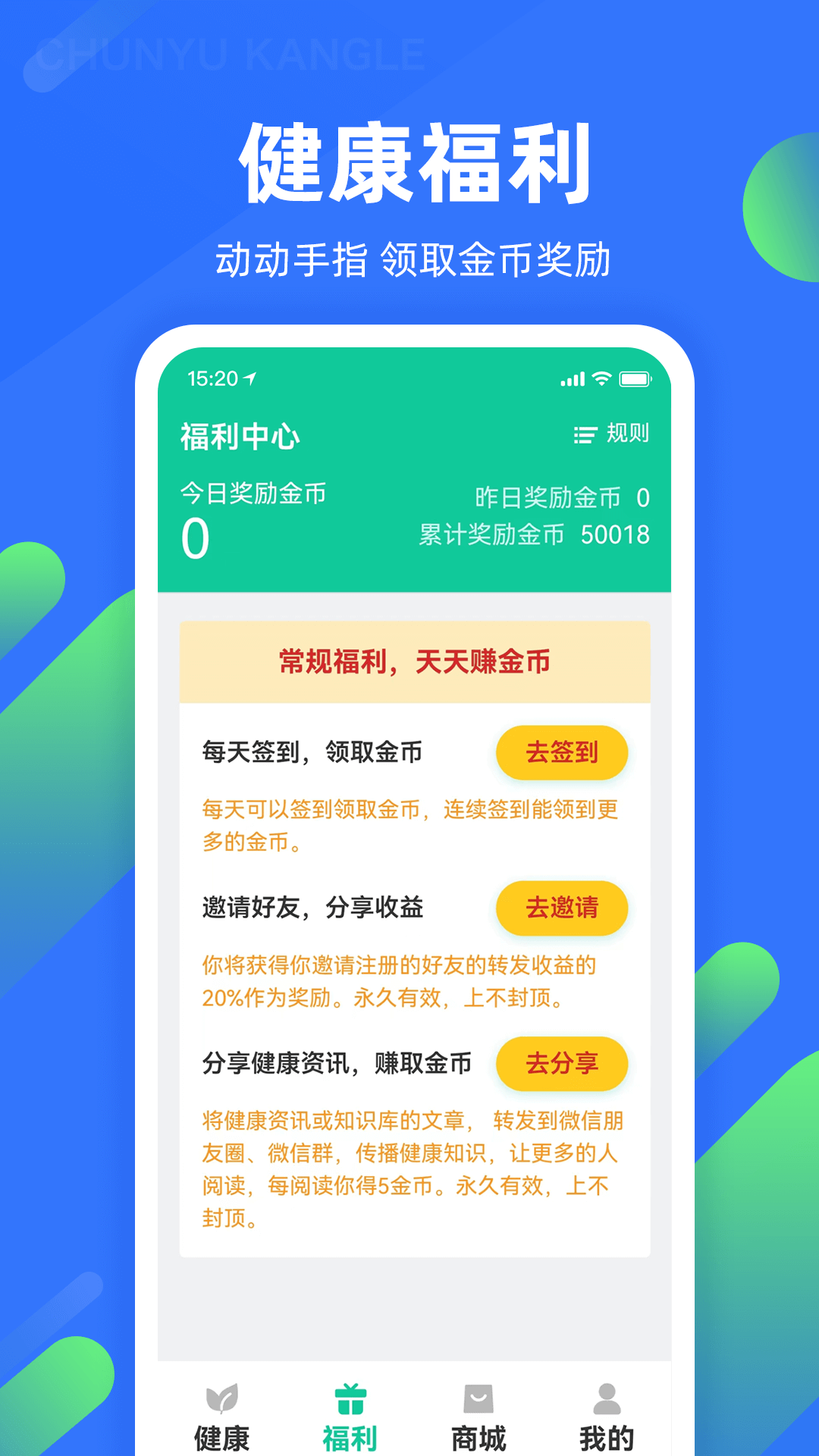Click the 累计奖励金币 total 50018
The width and height of the screenshot is (819, 1456).
[x=533, y=533]
